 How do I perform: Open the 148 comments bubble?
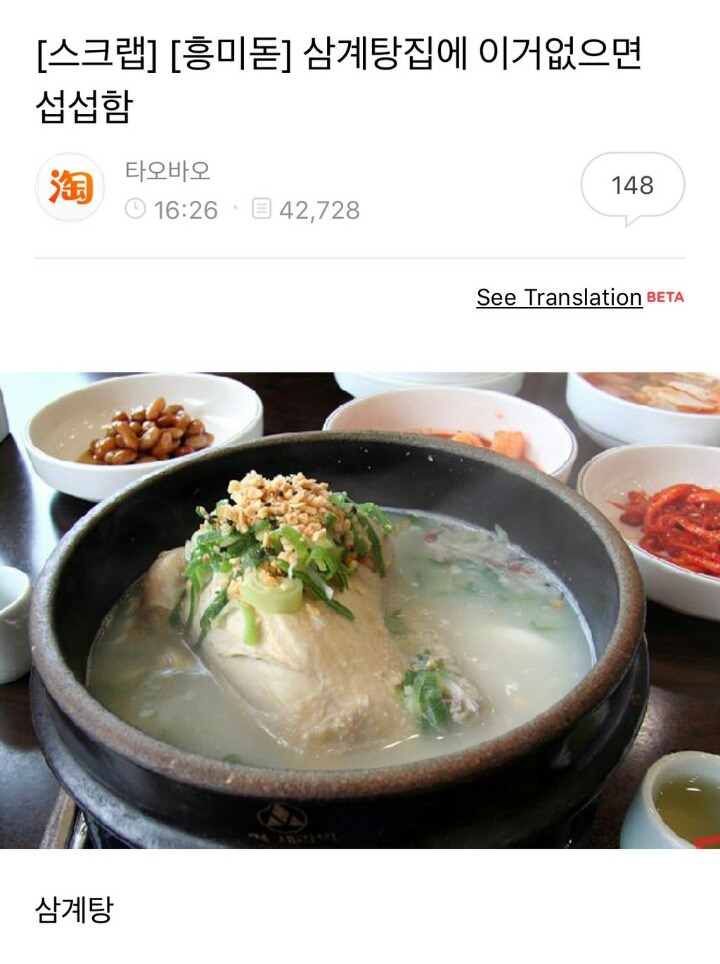click(x=632, y=186)
